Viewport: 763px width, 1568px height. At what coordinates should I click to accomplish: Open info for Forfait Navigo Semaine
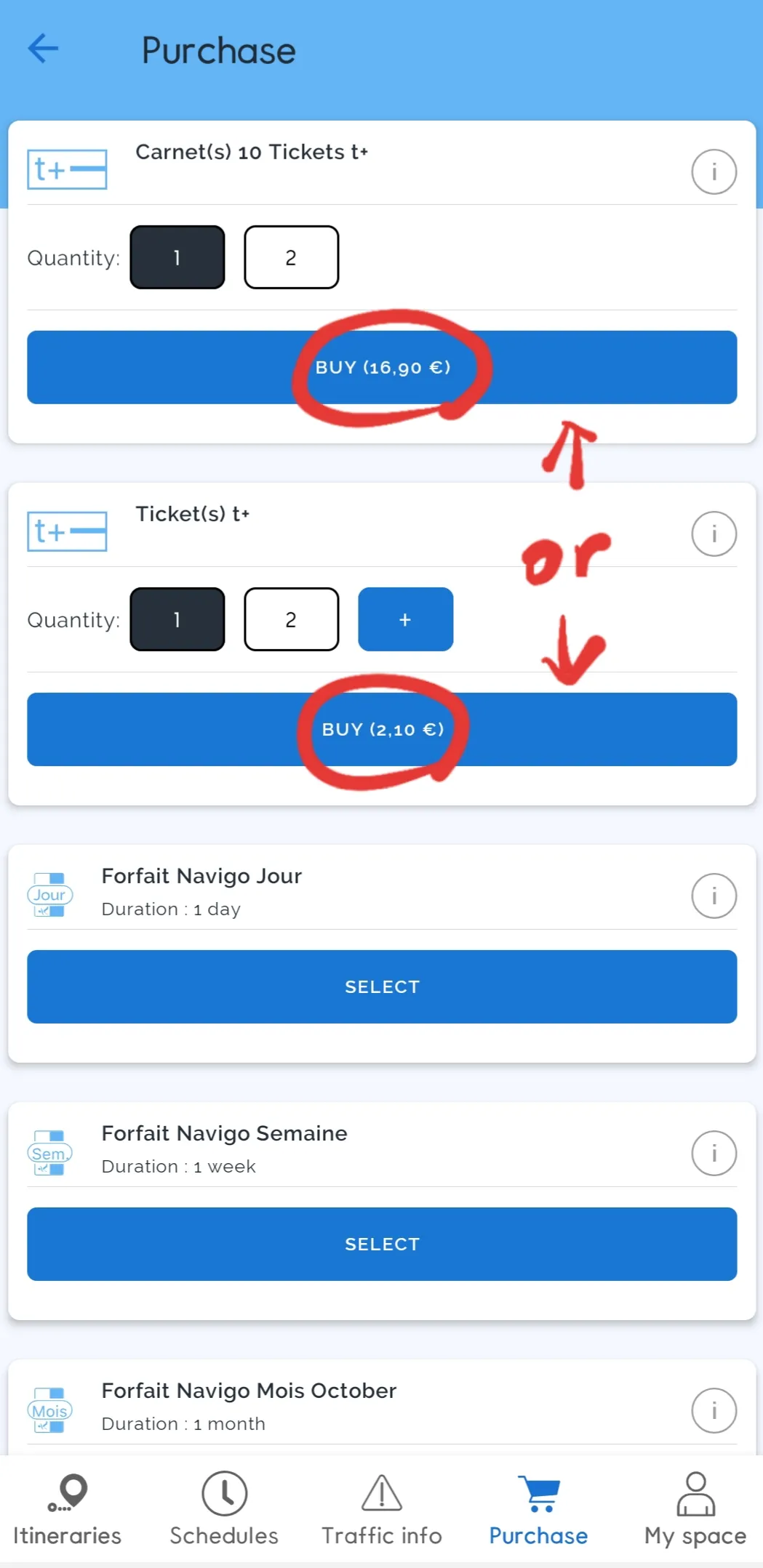point(714,1153)
